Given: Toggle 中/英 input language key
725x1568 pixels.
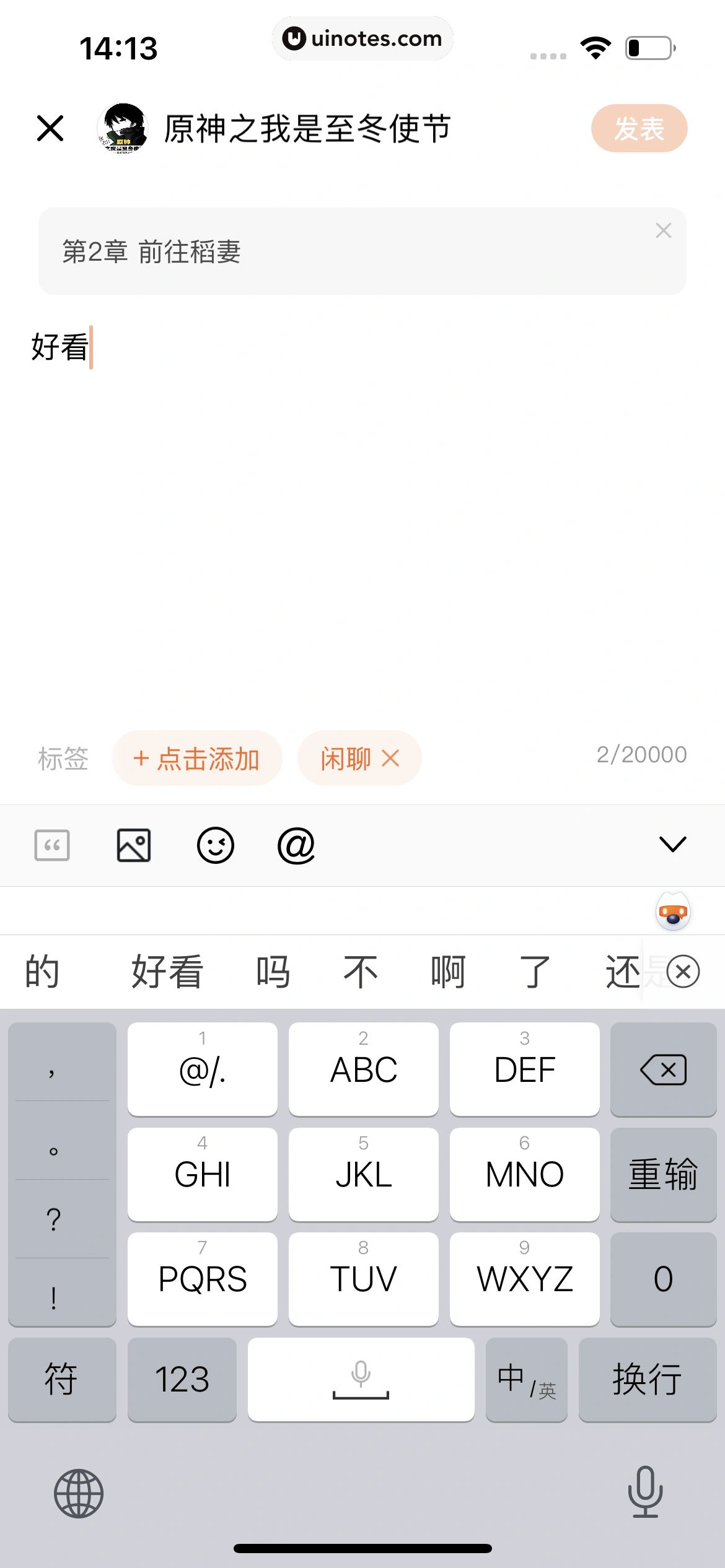Looking at the screenshot, I should (x=526, y=1380).
